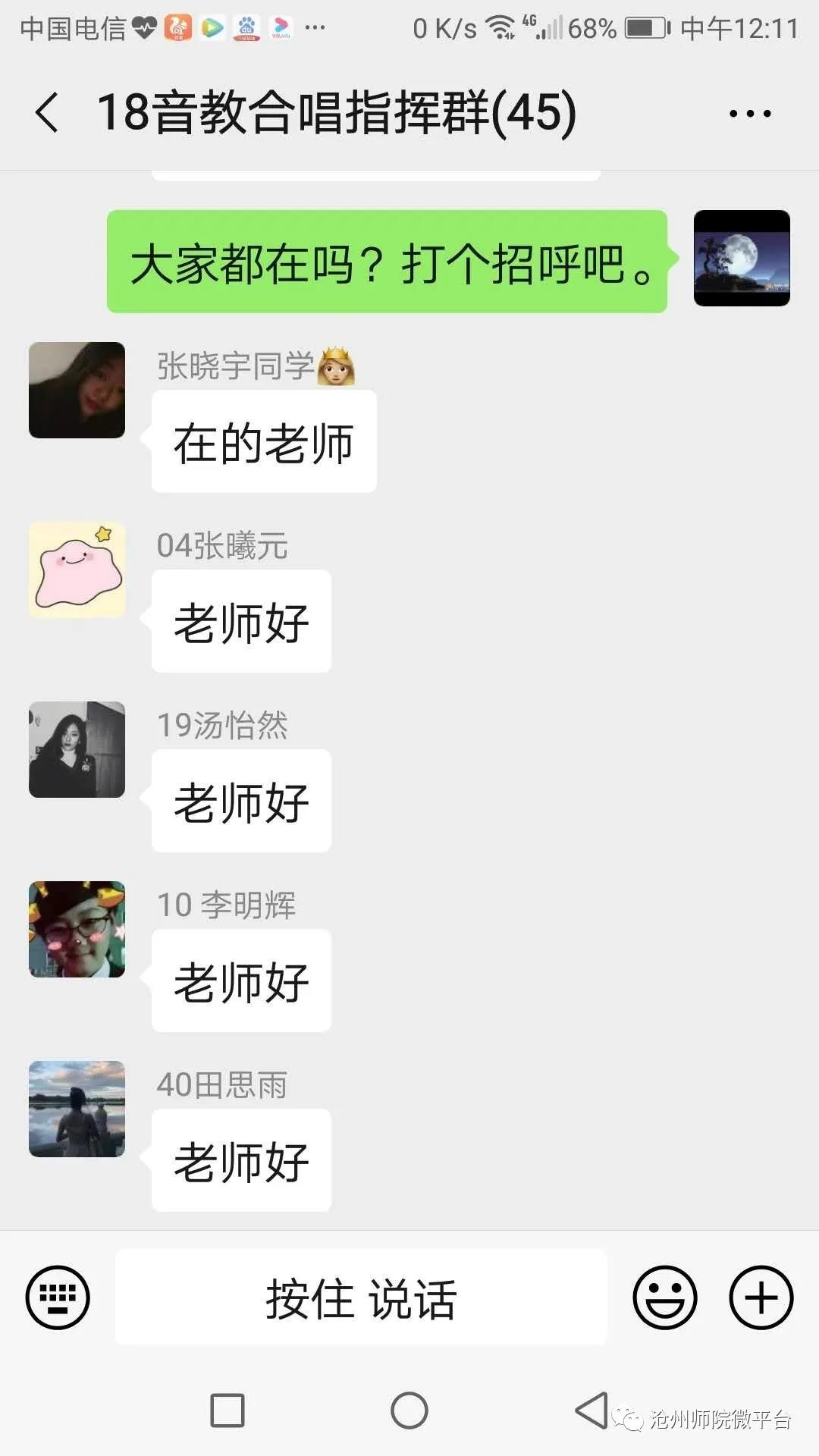Open my own moon avatar profile

tap(741, 258)
